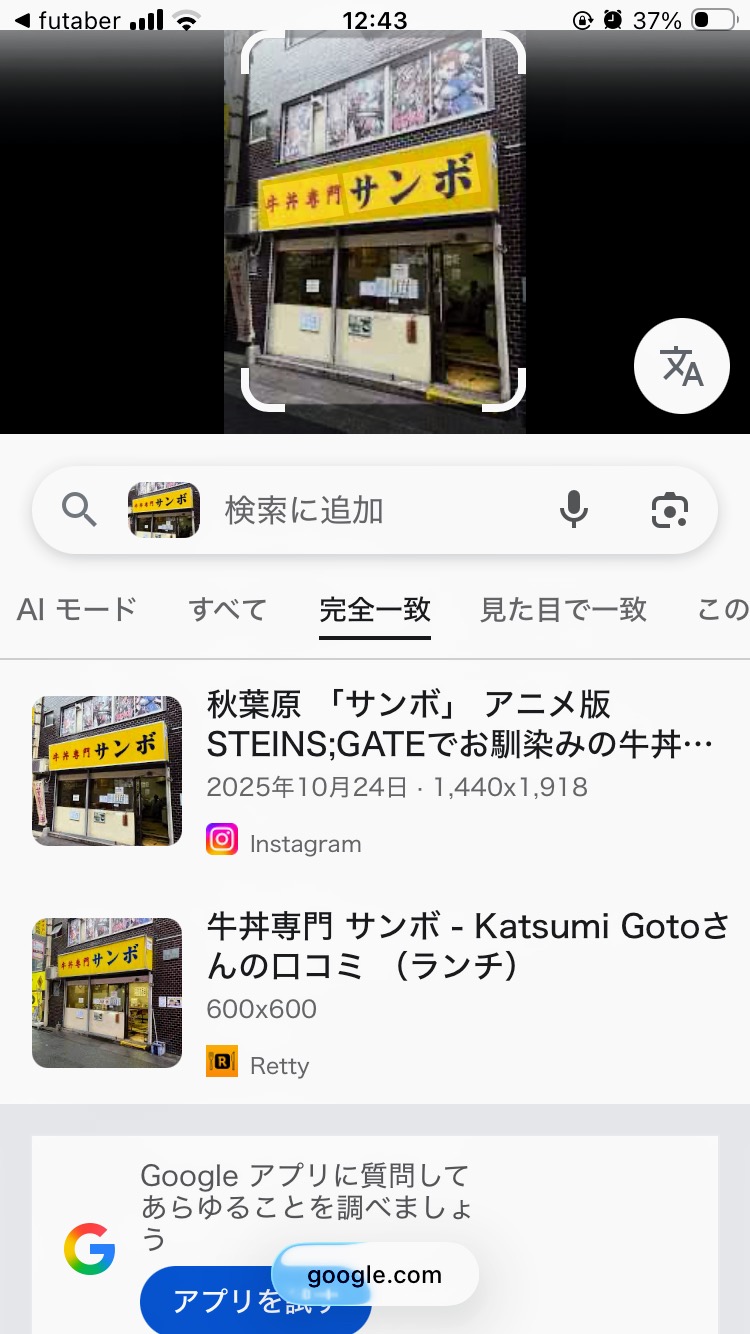Open the Lens camera search icon
Viewport: 750px width, 1334px height.
pyautogui.click(x=669, y=510)
